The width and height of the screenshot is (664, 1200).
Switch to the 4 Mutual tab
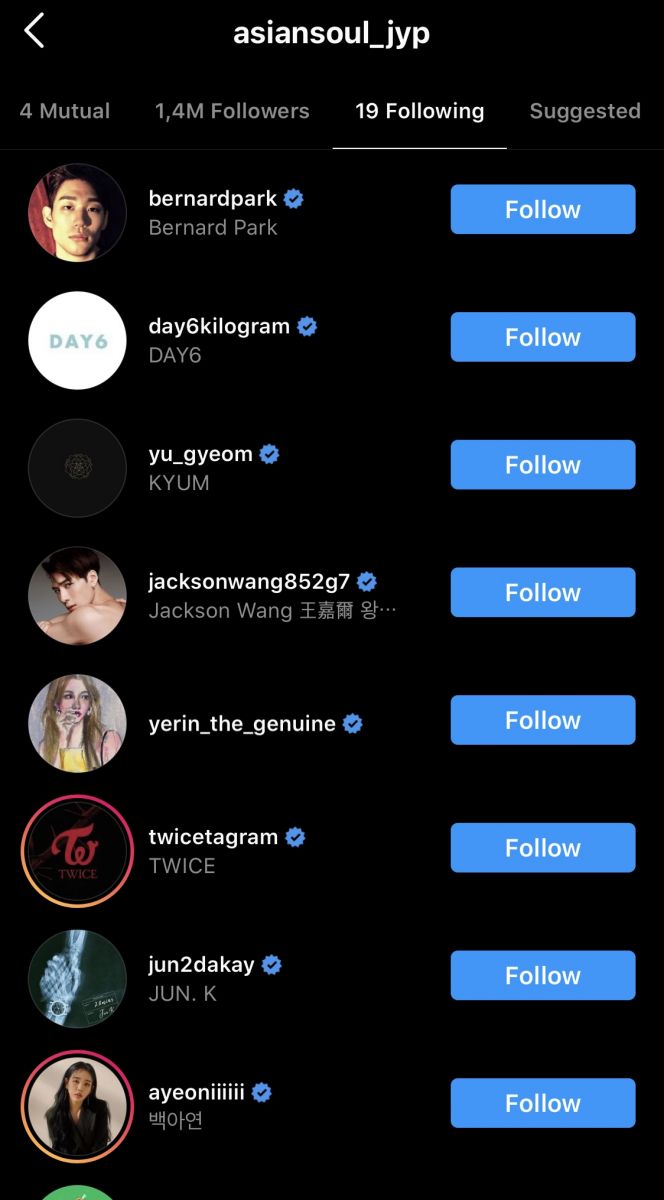coord(65,111)
